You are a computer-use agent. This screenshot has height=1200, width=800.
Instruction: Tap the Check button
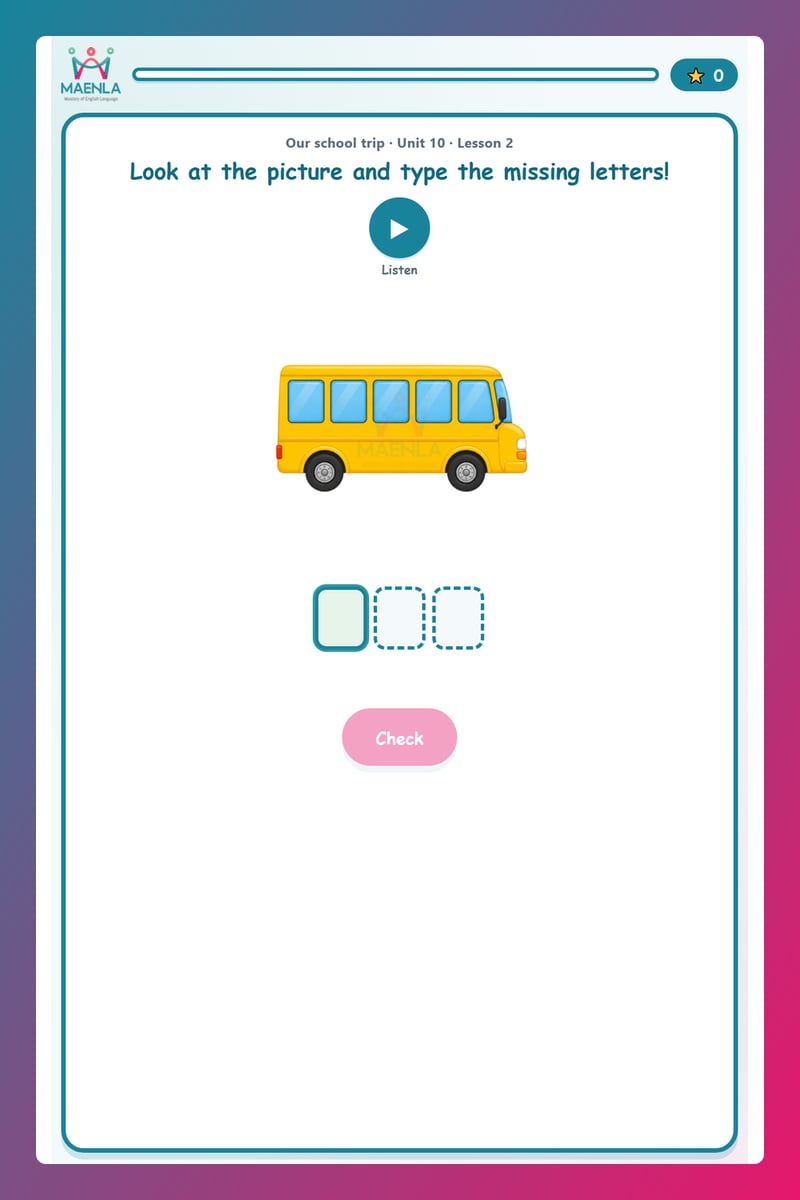pos(399,738)
